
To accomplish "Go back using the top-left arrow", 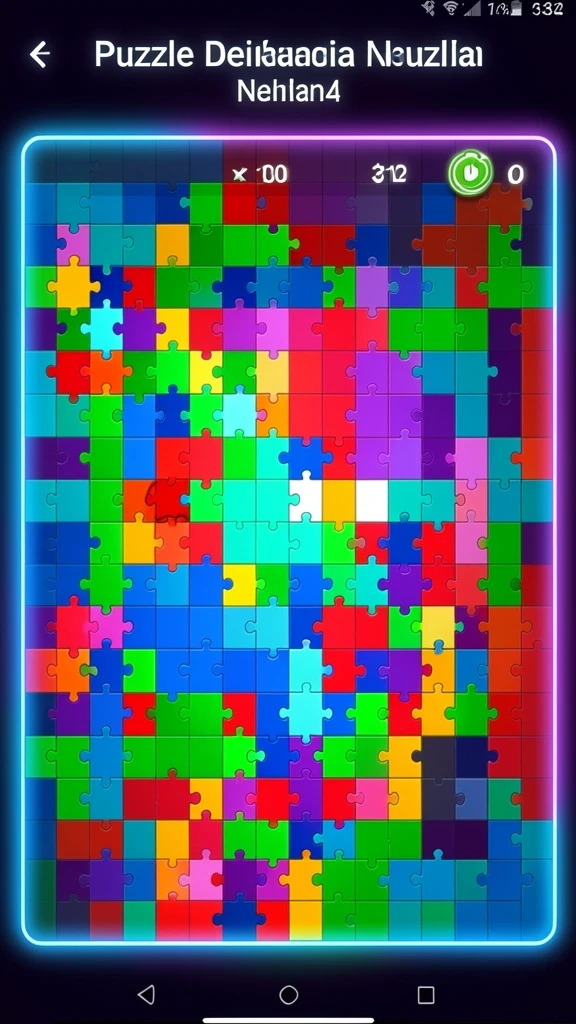I will click(40, 55).
